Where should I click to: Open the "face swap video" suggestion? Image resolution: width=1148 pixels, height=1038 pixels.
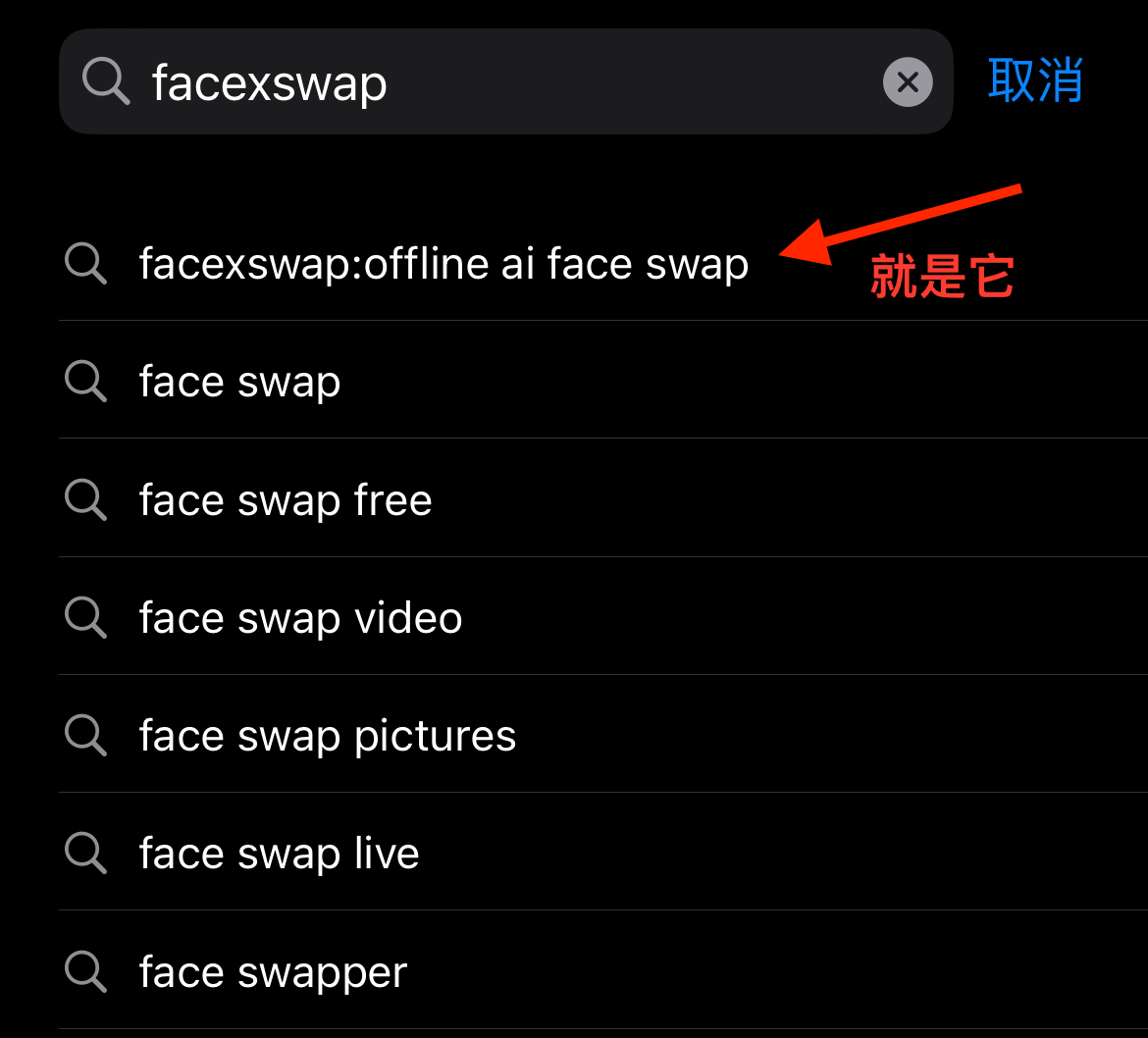300,618
